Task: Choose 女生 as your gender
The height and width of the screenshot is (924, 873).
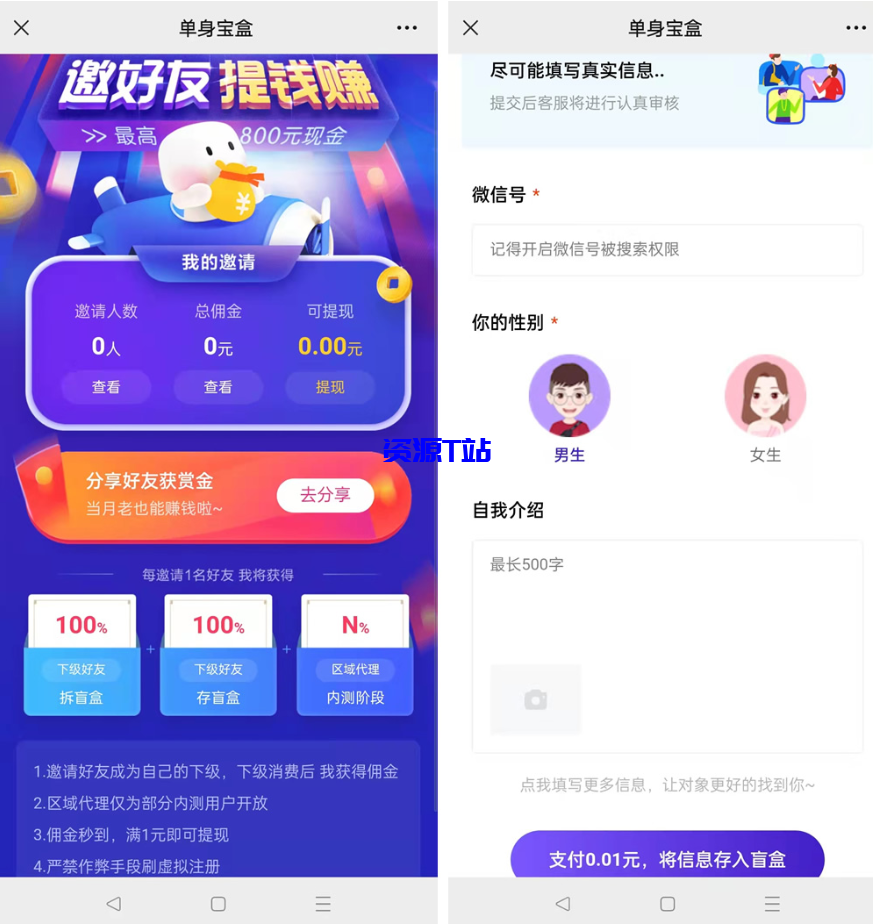Action: [x=765, y=410]
